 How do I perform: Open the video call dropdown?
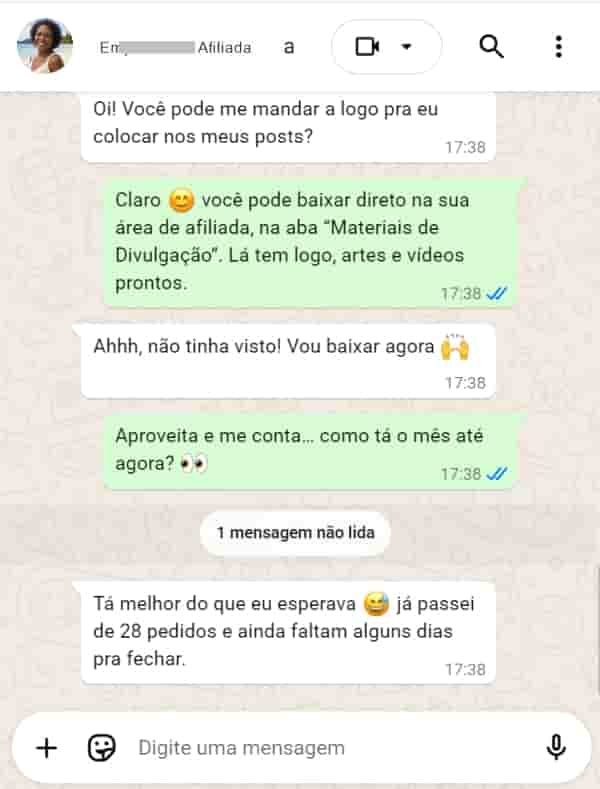click(407, 47)
